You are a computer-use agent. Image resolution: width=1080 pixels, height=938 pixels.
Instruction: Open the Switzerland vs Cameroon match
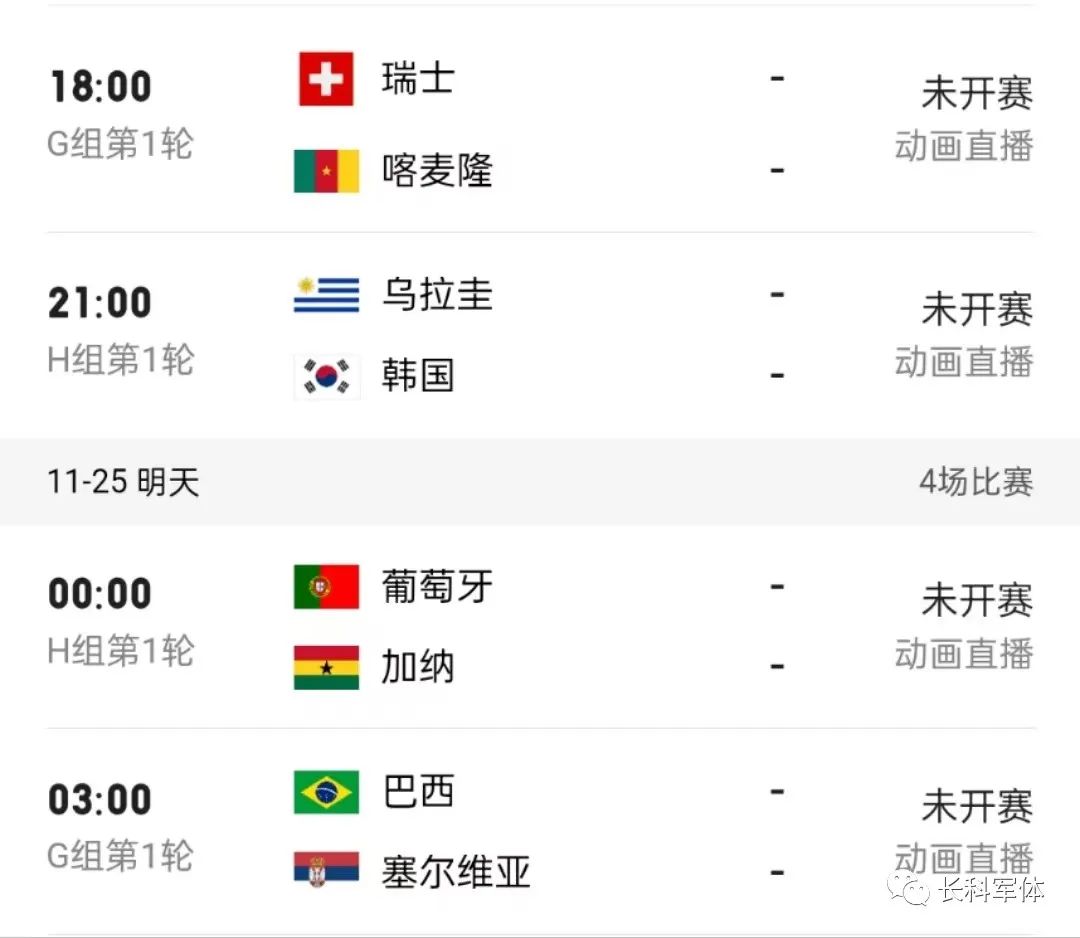click(x=540, y=122)
